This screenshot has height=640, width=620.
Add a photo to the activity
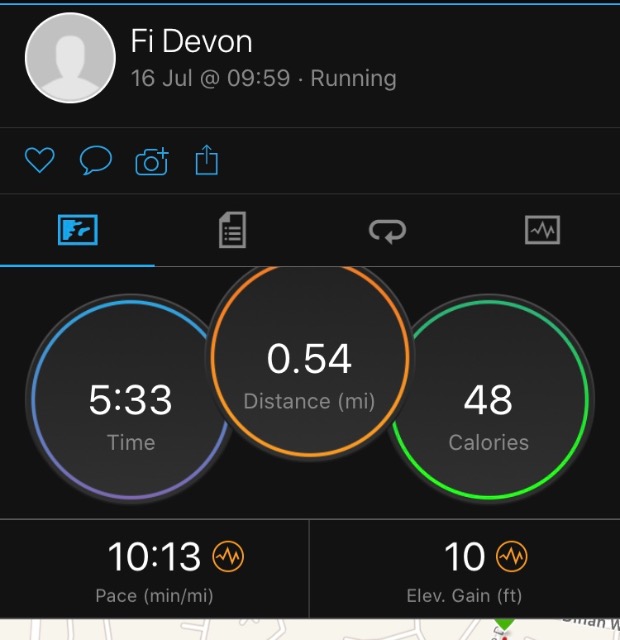tap(152, 161)
